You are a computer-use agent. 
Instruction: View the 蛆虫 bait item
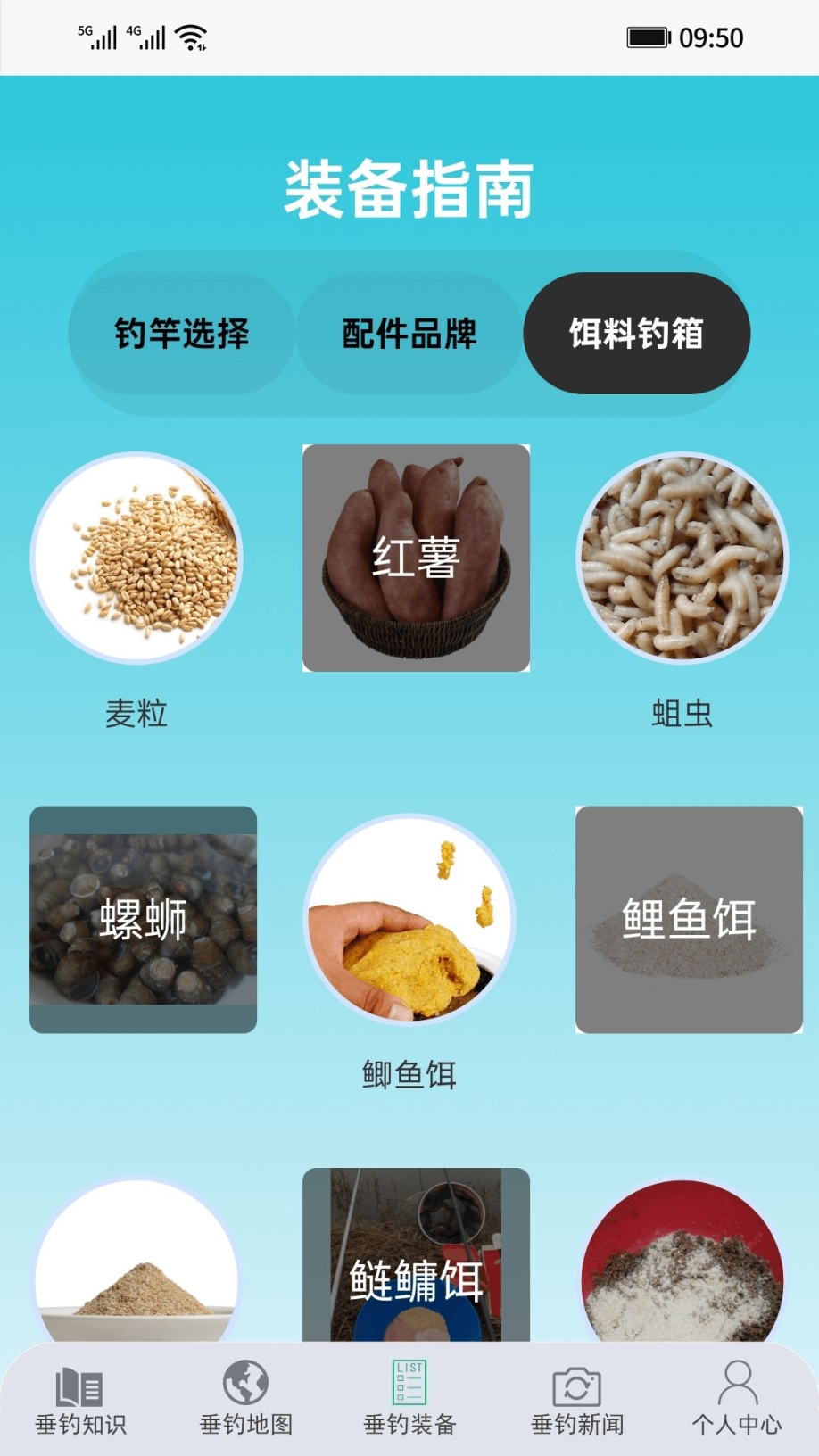(682, 558)
